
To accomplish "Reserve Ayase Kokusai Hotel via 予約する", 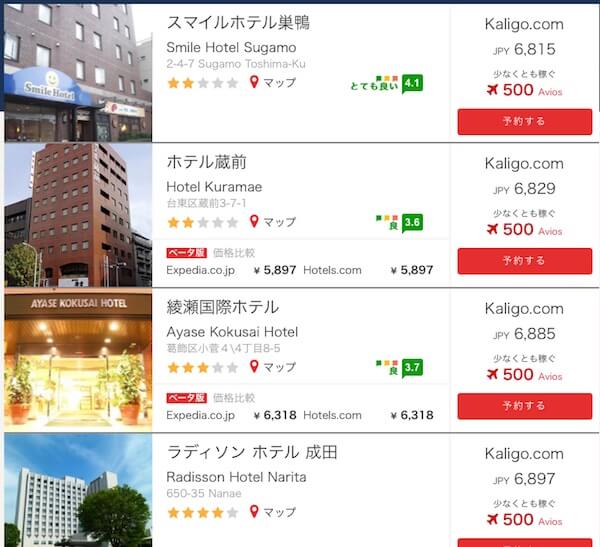I will click(x=524, y=406).
